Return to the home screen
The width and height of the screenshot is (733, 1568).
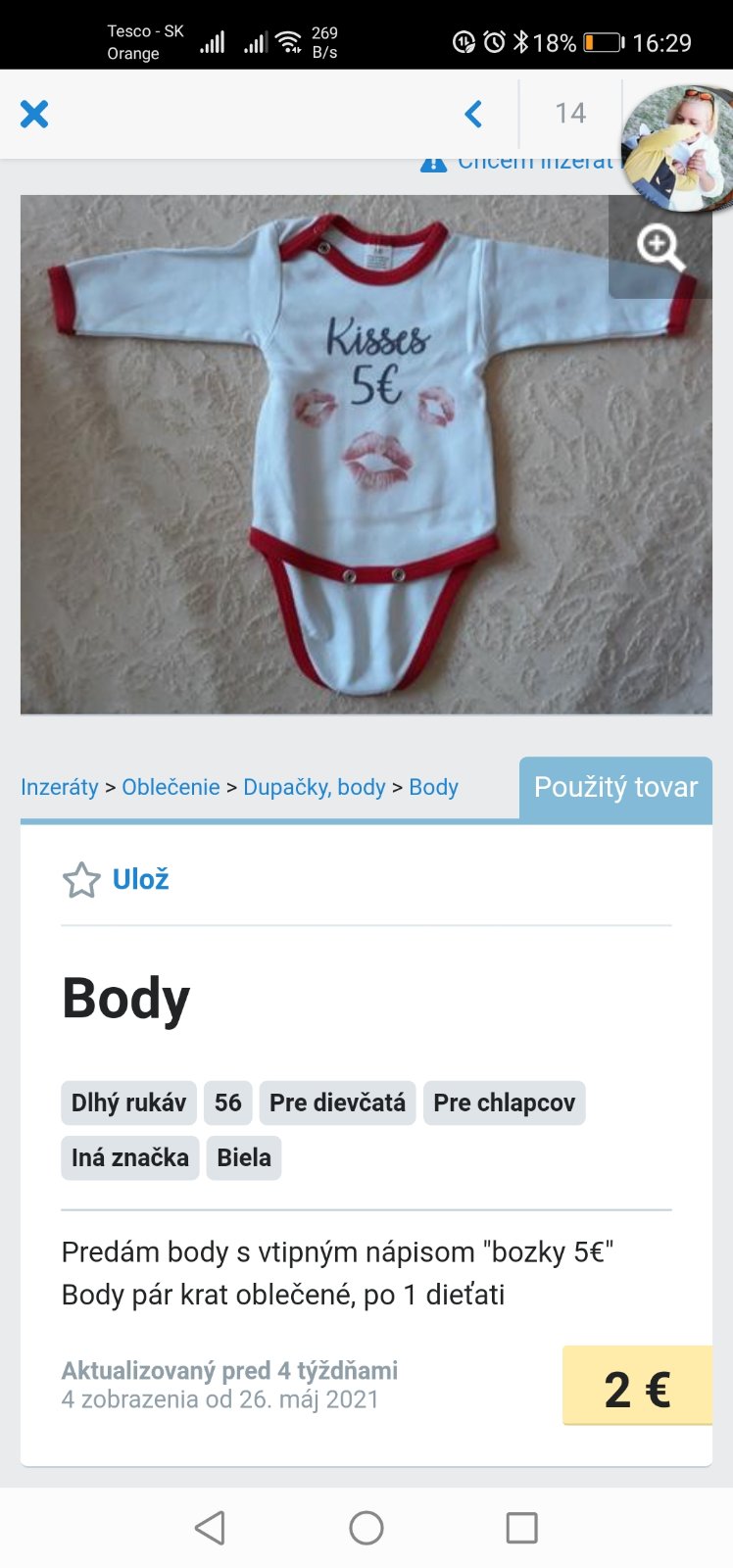tap(366, 1527)
